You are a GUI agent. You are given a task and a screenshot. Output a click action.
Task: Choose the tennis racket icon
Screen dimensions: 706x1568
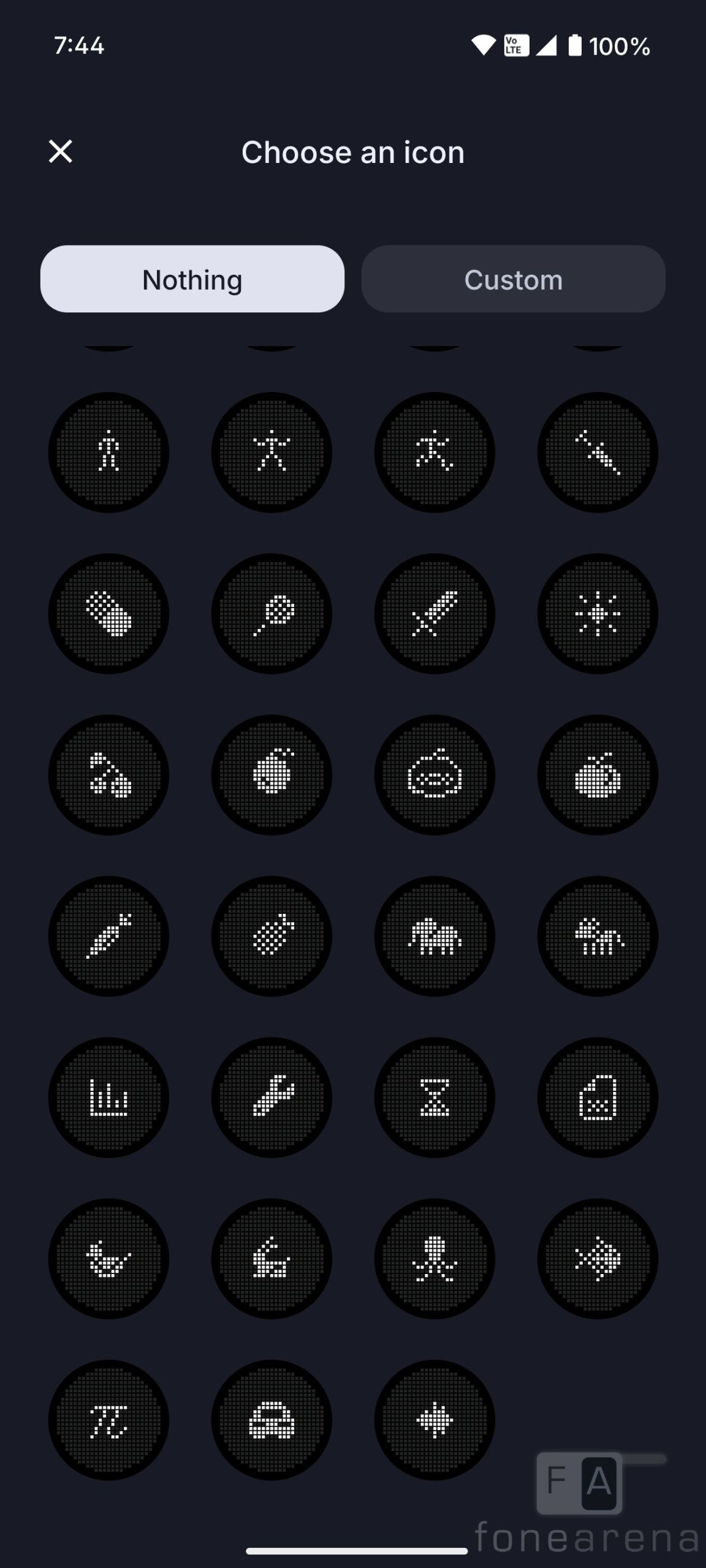point(271,614)
